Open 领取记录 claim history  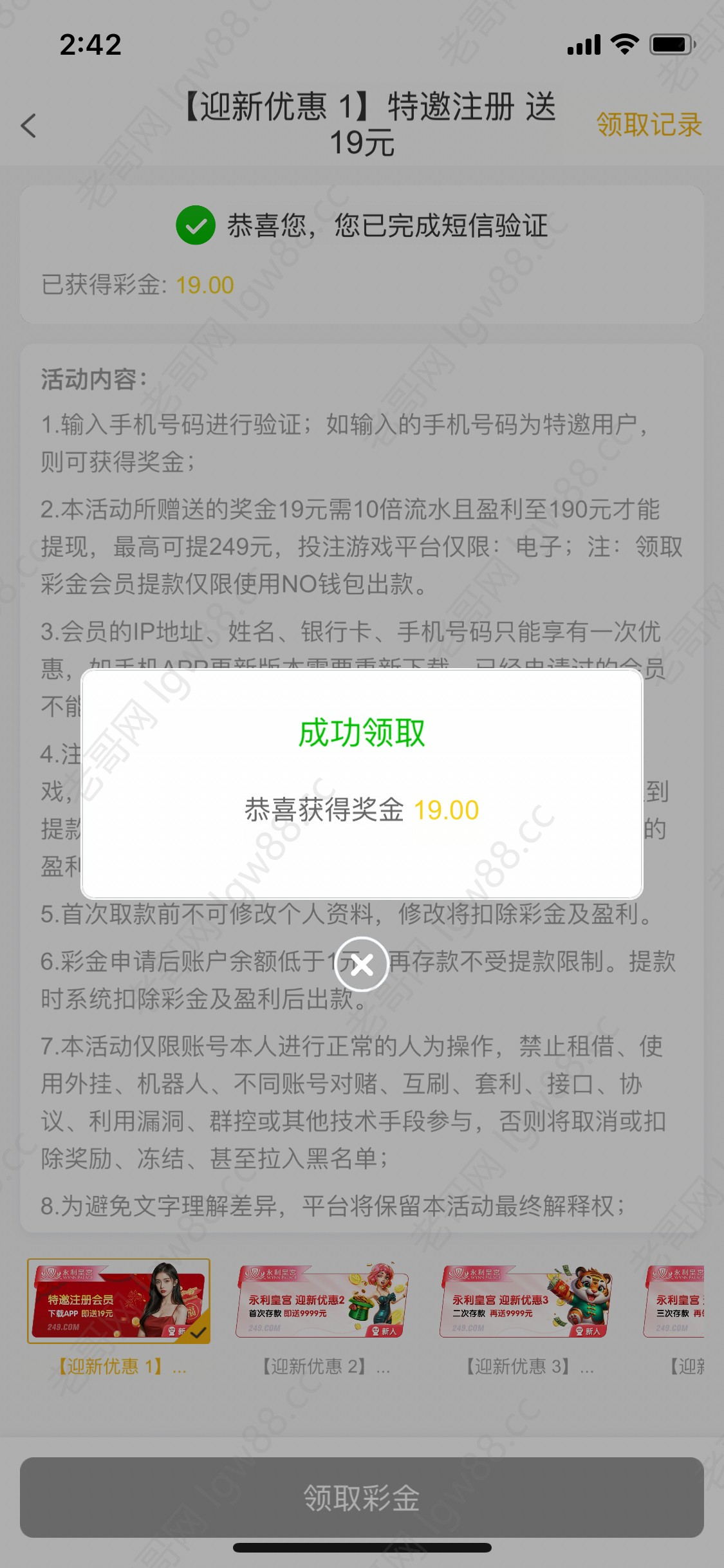click(648, 124)
